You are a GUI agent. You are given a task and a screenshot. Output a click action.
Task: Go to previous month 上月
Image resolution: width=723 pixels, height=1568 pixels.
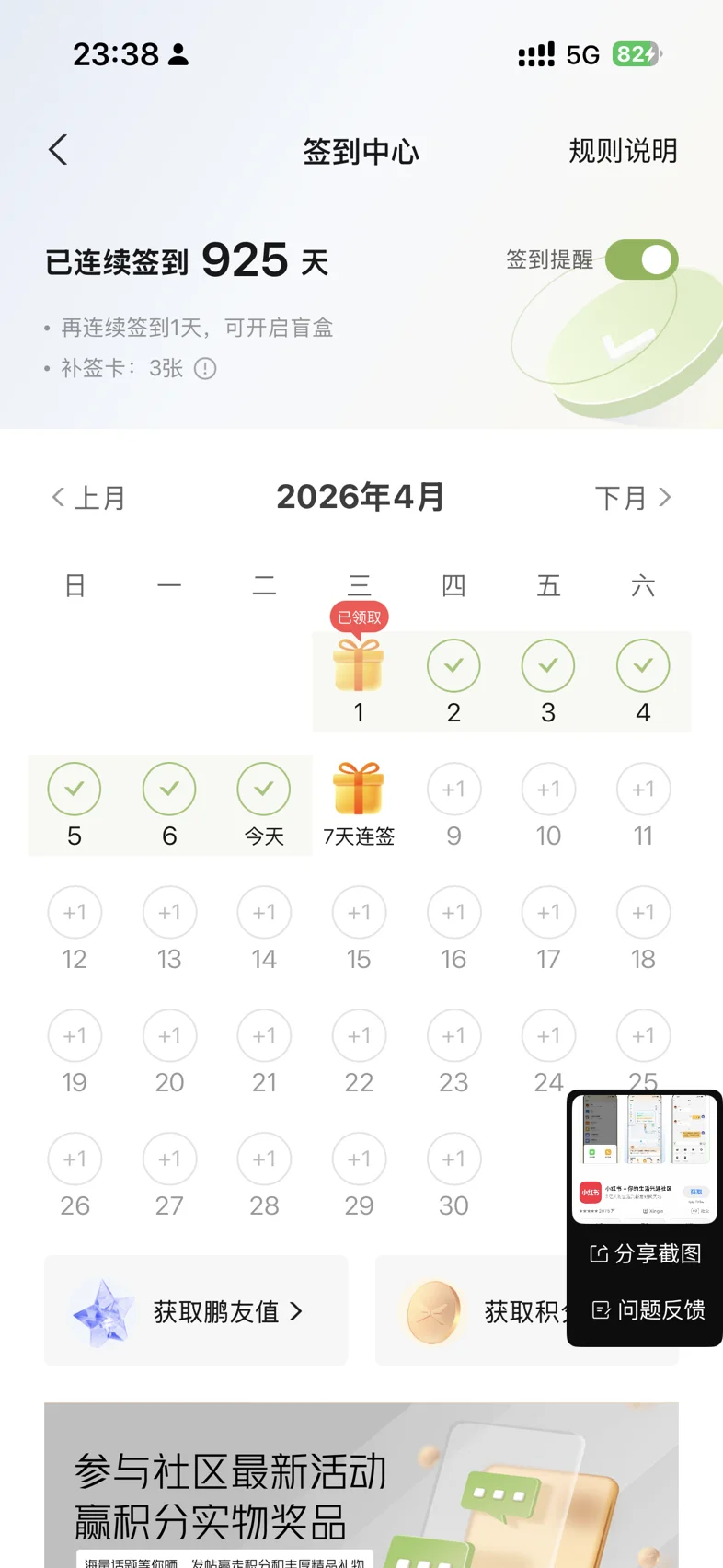[88, 498]
